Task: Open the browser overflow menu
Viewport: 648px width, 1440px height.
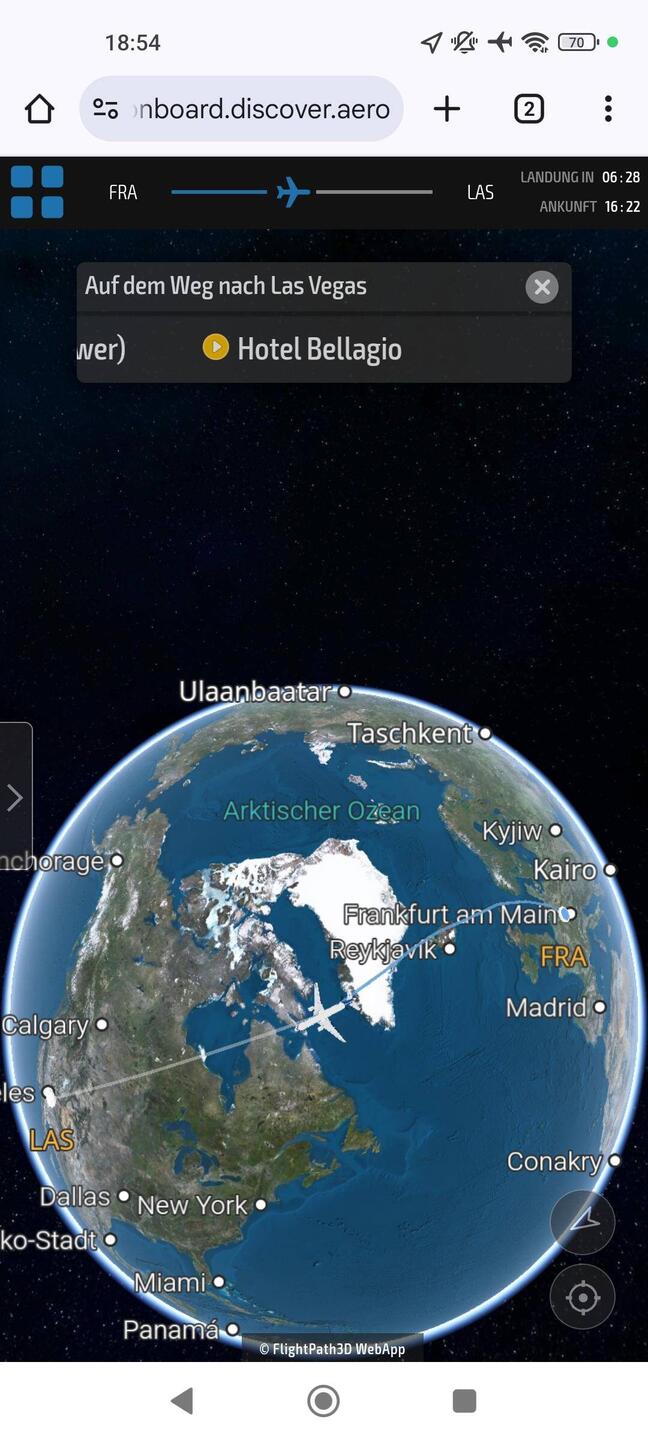Action: point(607,109)
